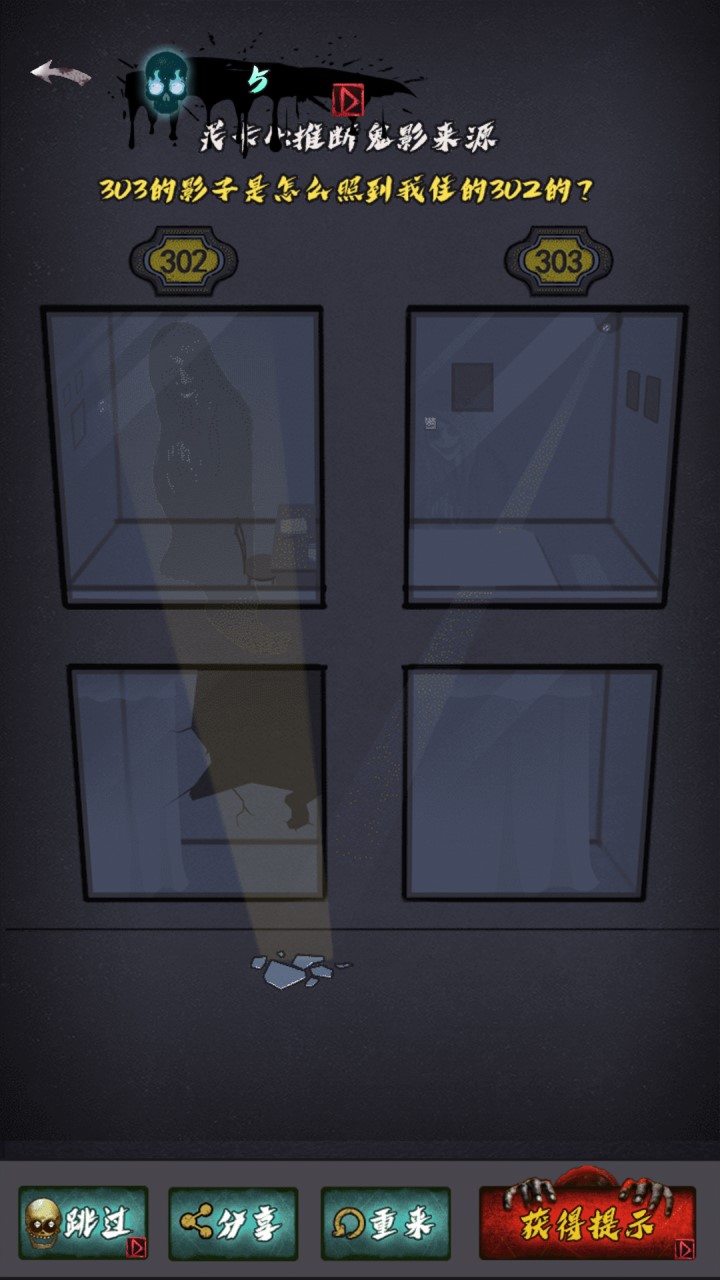The image size is (720, 1280).
Task: Share the puzzle via 分享
Action: pyautogui.click(x=233, y=1222)
